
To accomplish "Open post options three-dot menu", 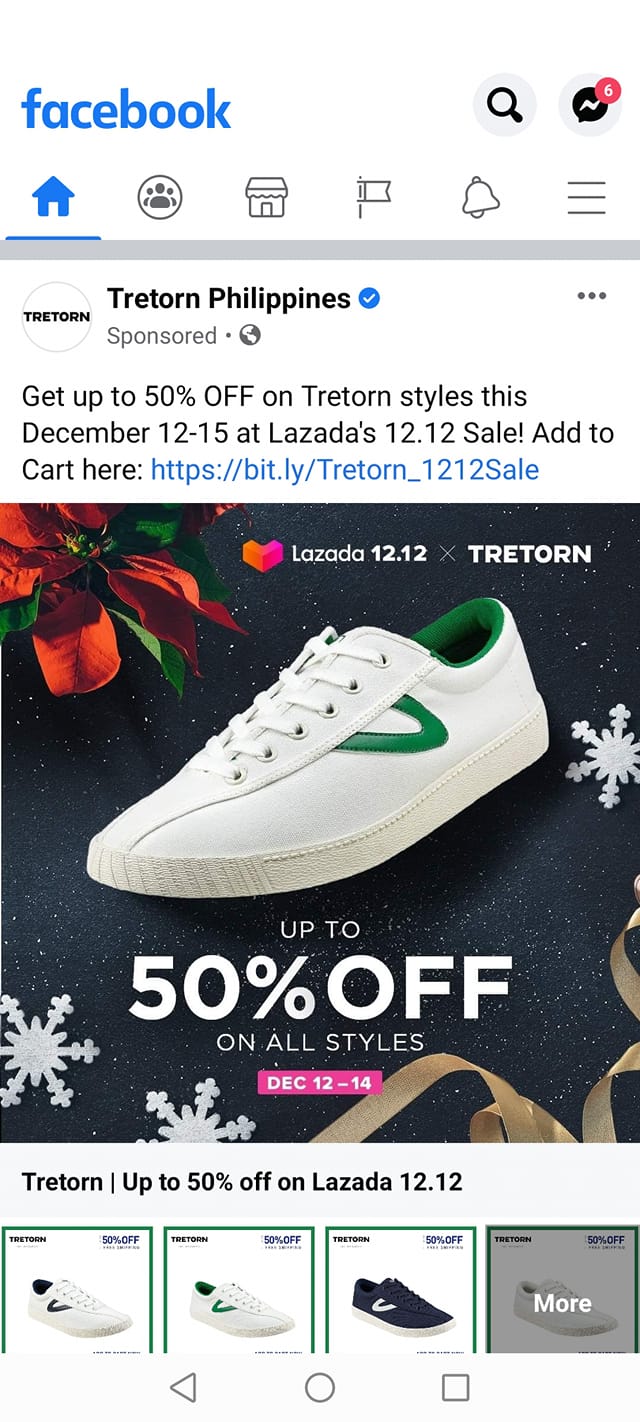I will click(x=592, y=296).
